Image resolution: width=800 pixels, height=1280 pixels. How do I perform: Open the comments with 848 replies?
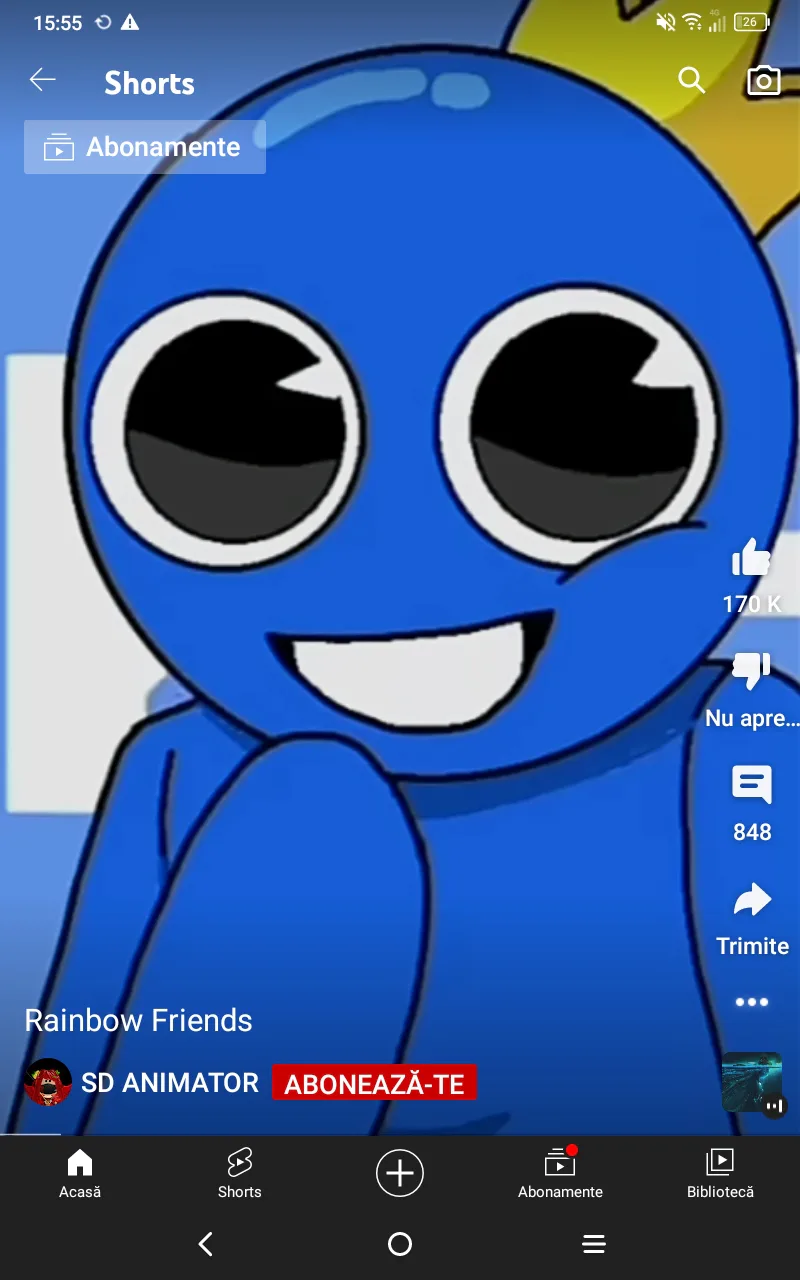point(752,786)
